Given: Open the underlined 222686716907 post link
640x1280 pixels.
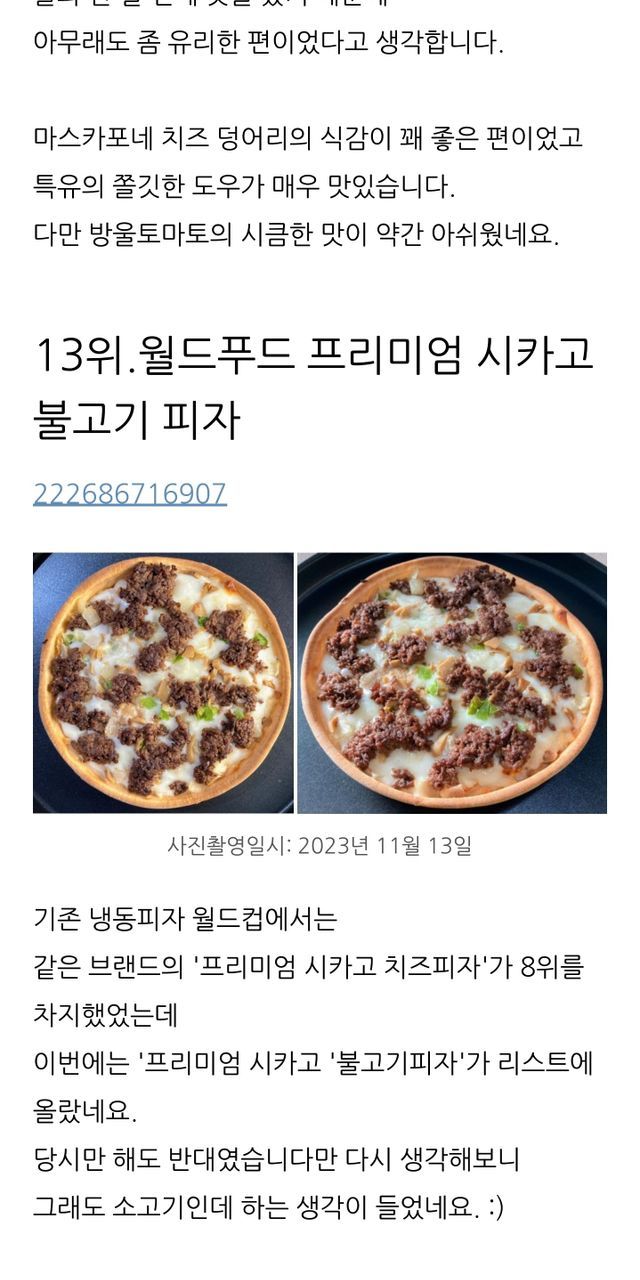Looking at the screenshot, I should tap(130, 494).
